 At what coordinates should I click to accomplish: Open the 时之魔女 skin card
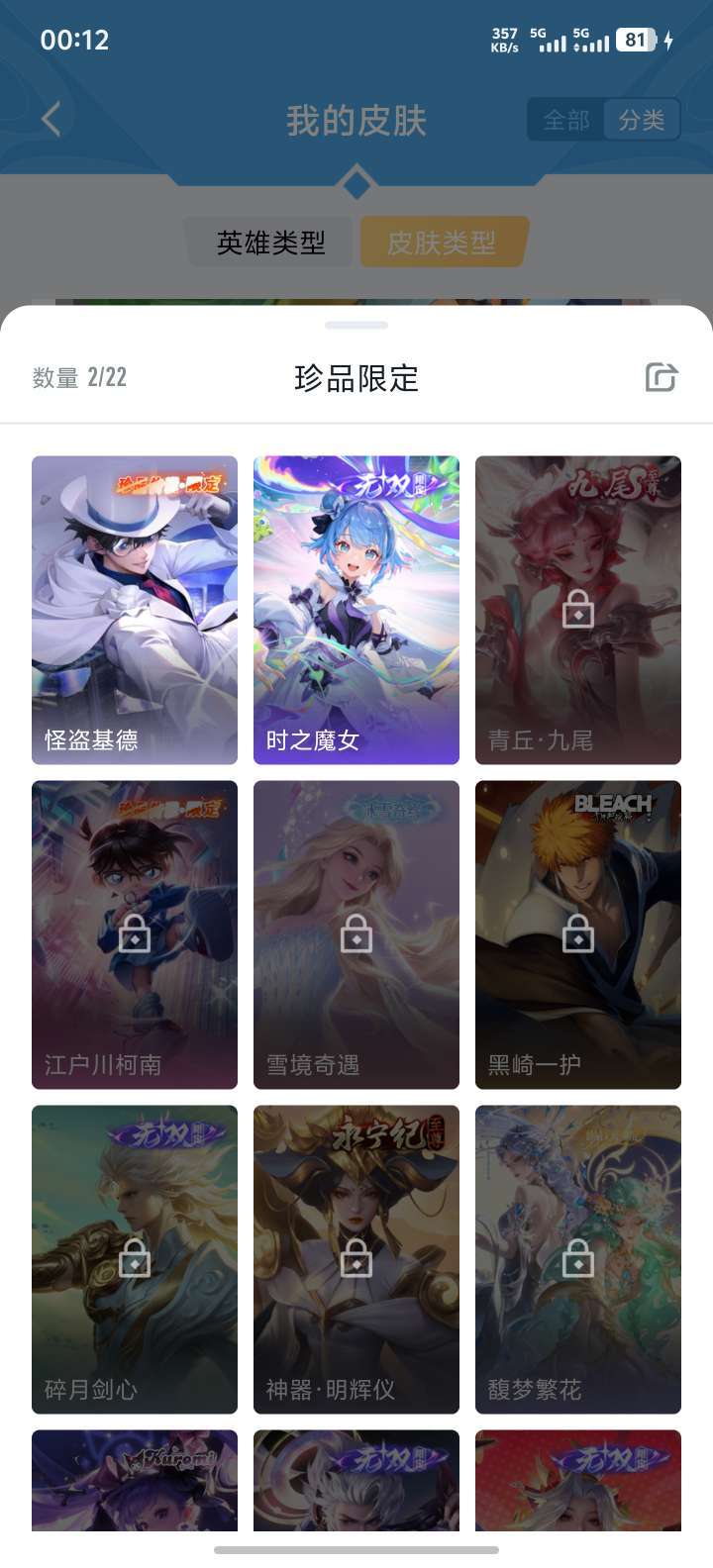click(x=356, y=609)
